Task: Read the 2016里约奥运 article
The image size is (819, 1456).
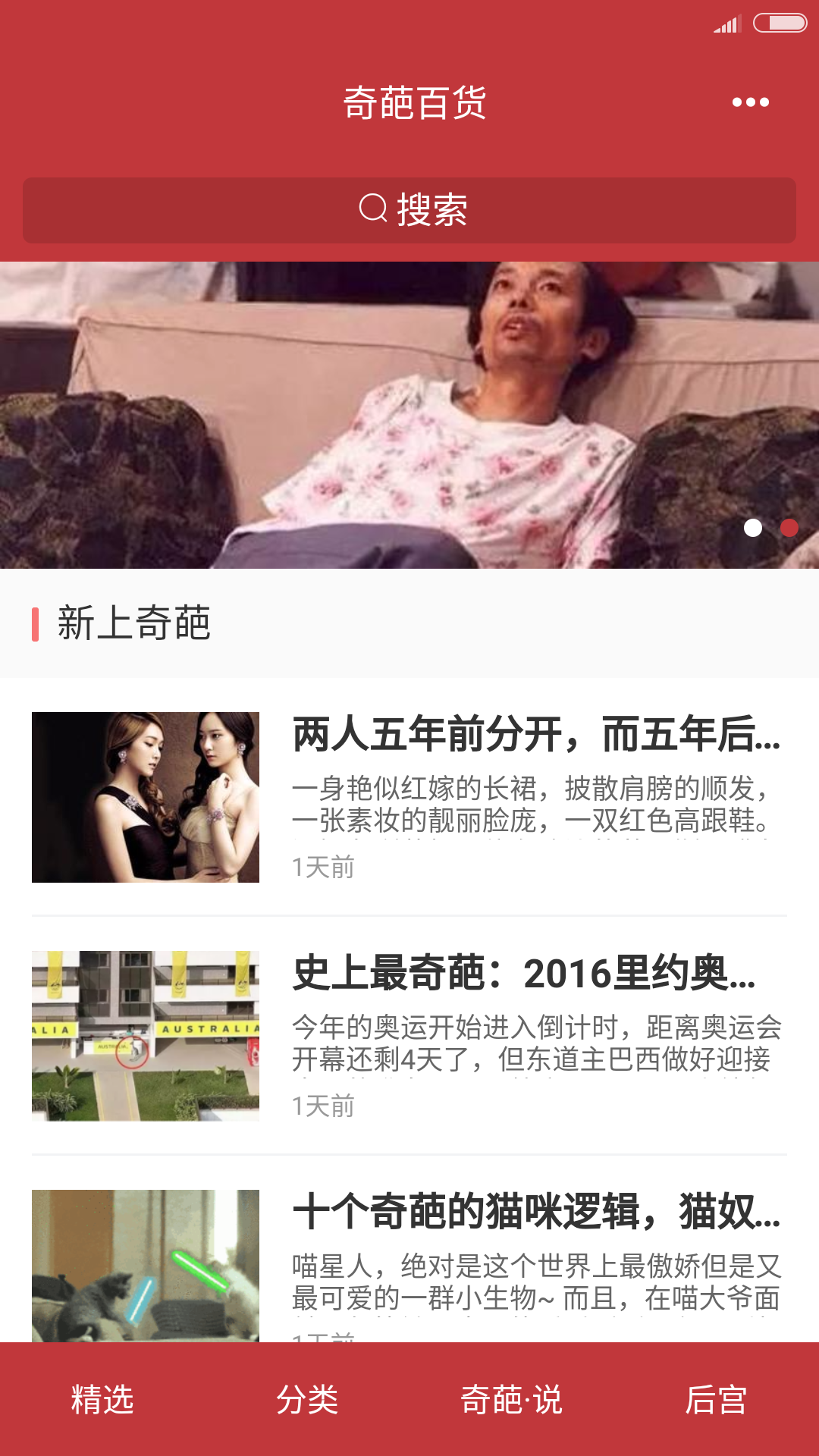Action: point(523,974)
